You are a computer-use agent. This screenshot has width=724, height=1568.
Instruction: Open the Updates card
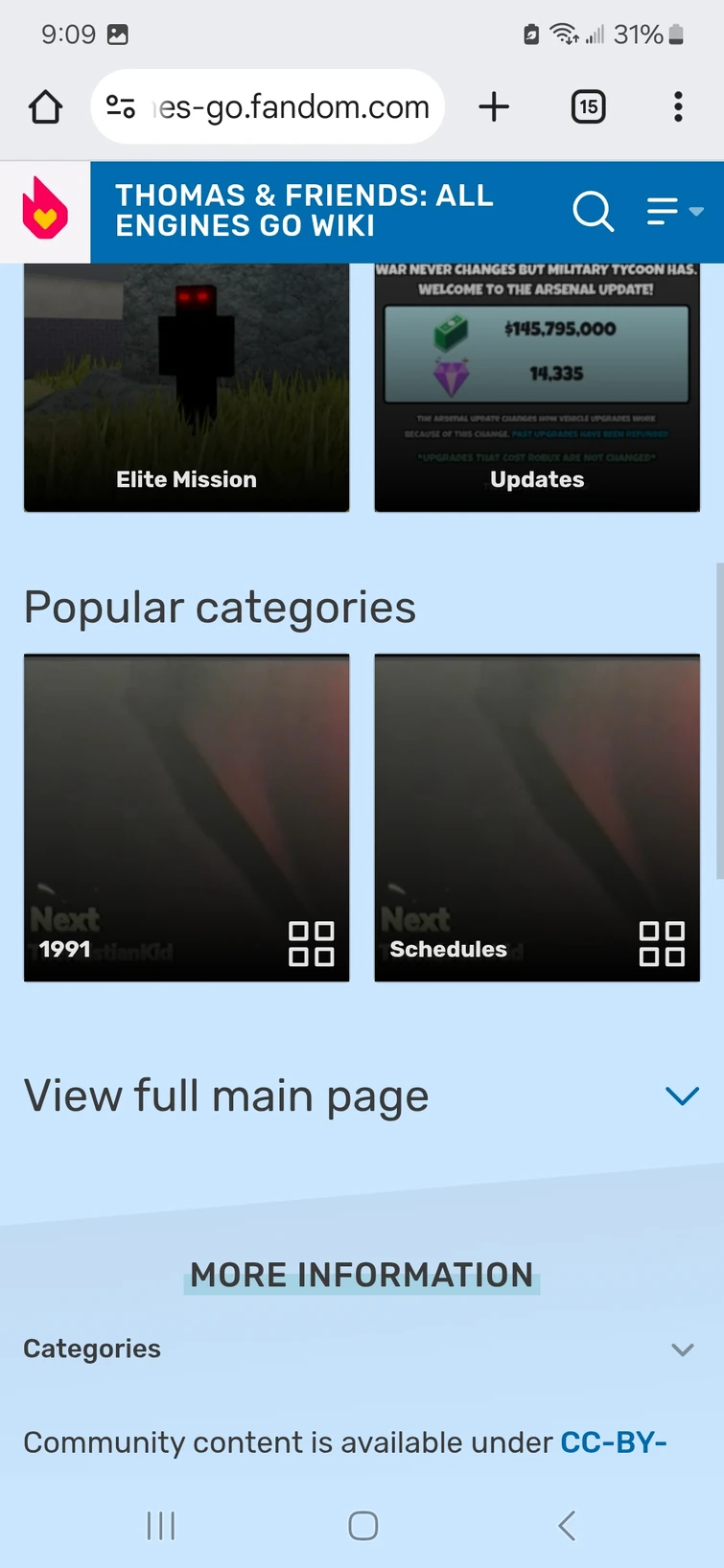click(x=537, y=388)
